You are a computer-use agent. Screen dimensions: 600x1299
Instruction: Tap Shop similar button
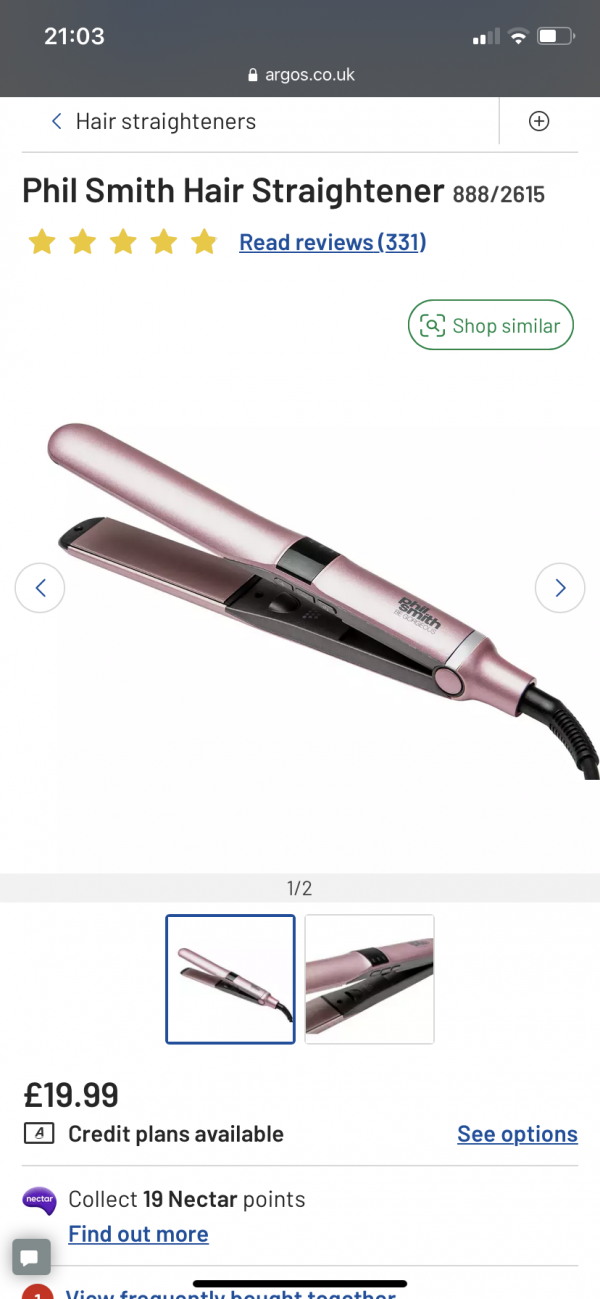490,325
